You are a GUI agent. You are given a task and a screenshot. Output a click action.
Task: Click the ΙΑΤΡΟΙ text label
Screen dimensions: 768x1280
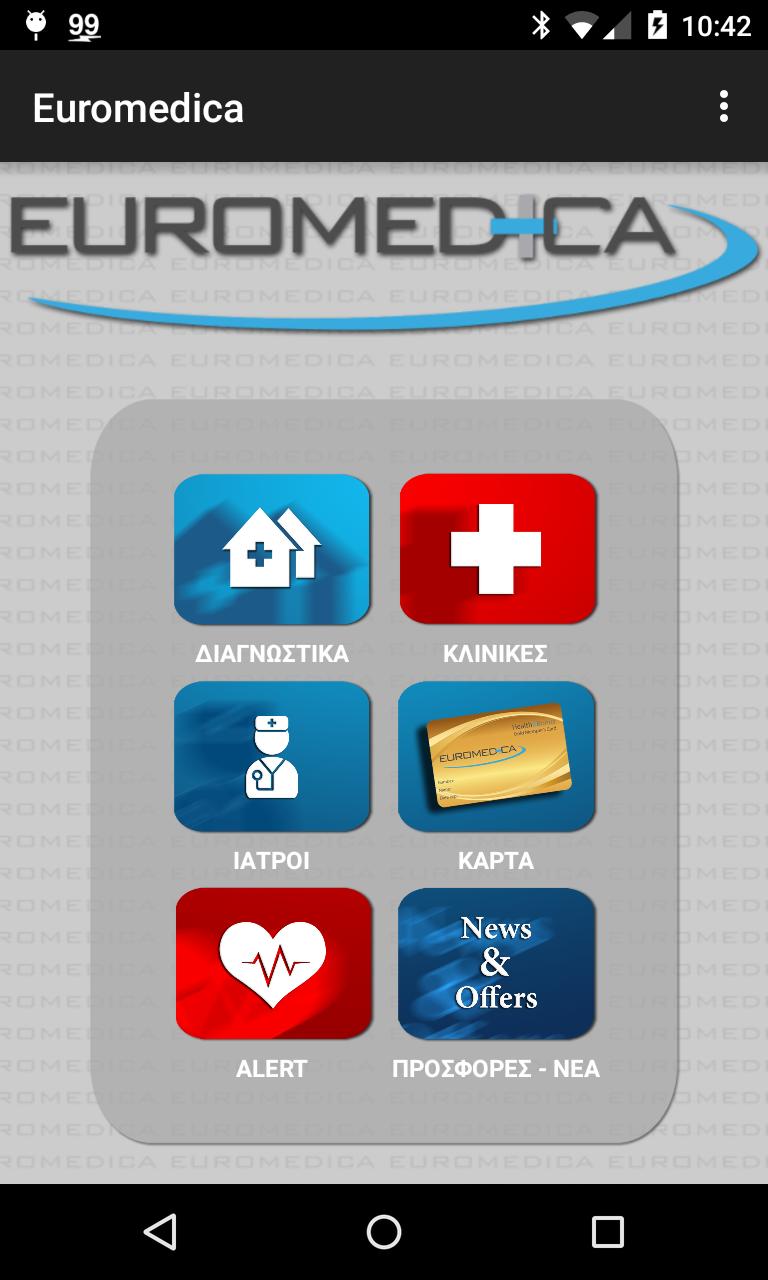tap(272, 860)
